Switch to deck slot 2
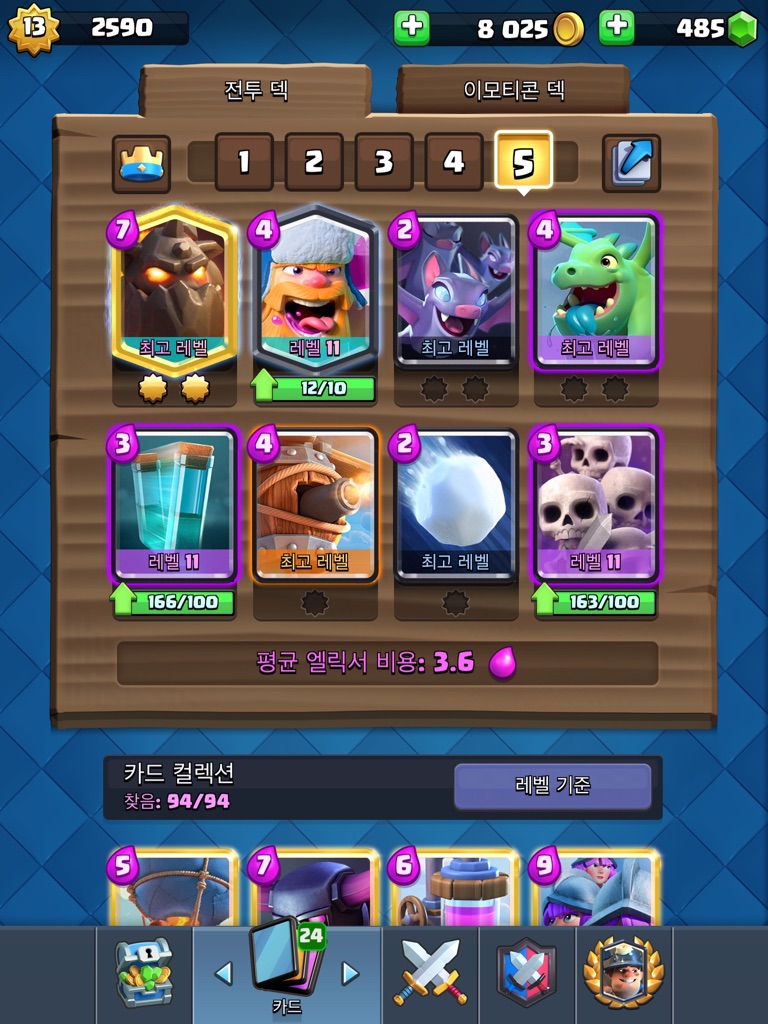 (313, 162)
